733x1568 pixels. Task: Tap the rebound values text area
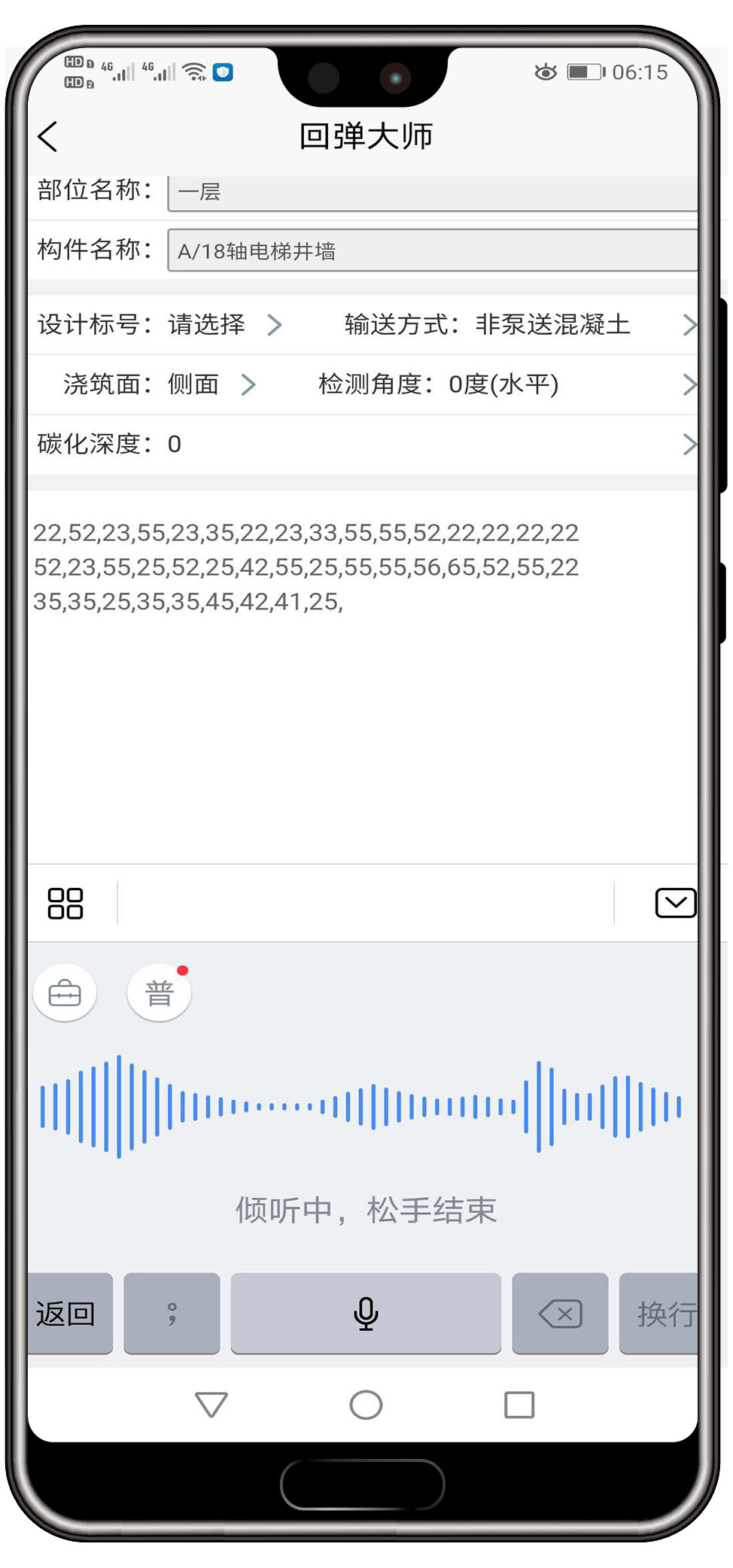click(x=363, y=677)
